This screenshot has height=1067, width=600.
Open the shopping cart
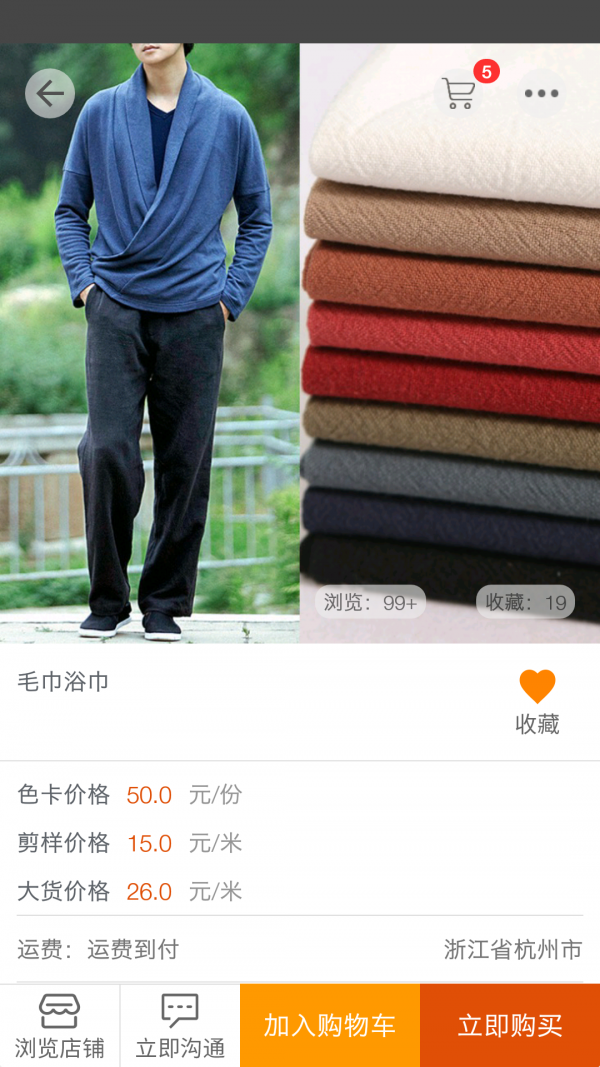point(459,93)
